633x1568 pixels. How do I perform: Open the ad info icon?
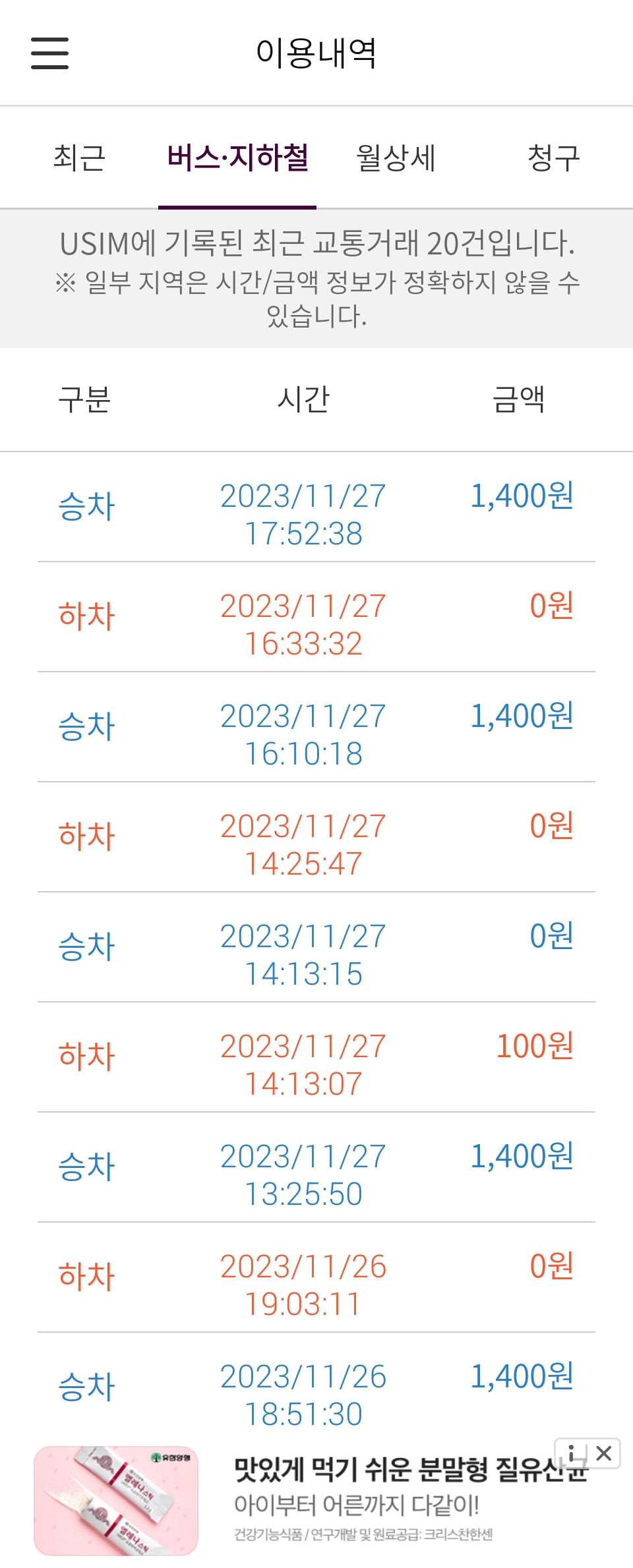(x=572, y=1453)
